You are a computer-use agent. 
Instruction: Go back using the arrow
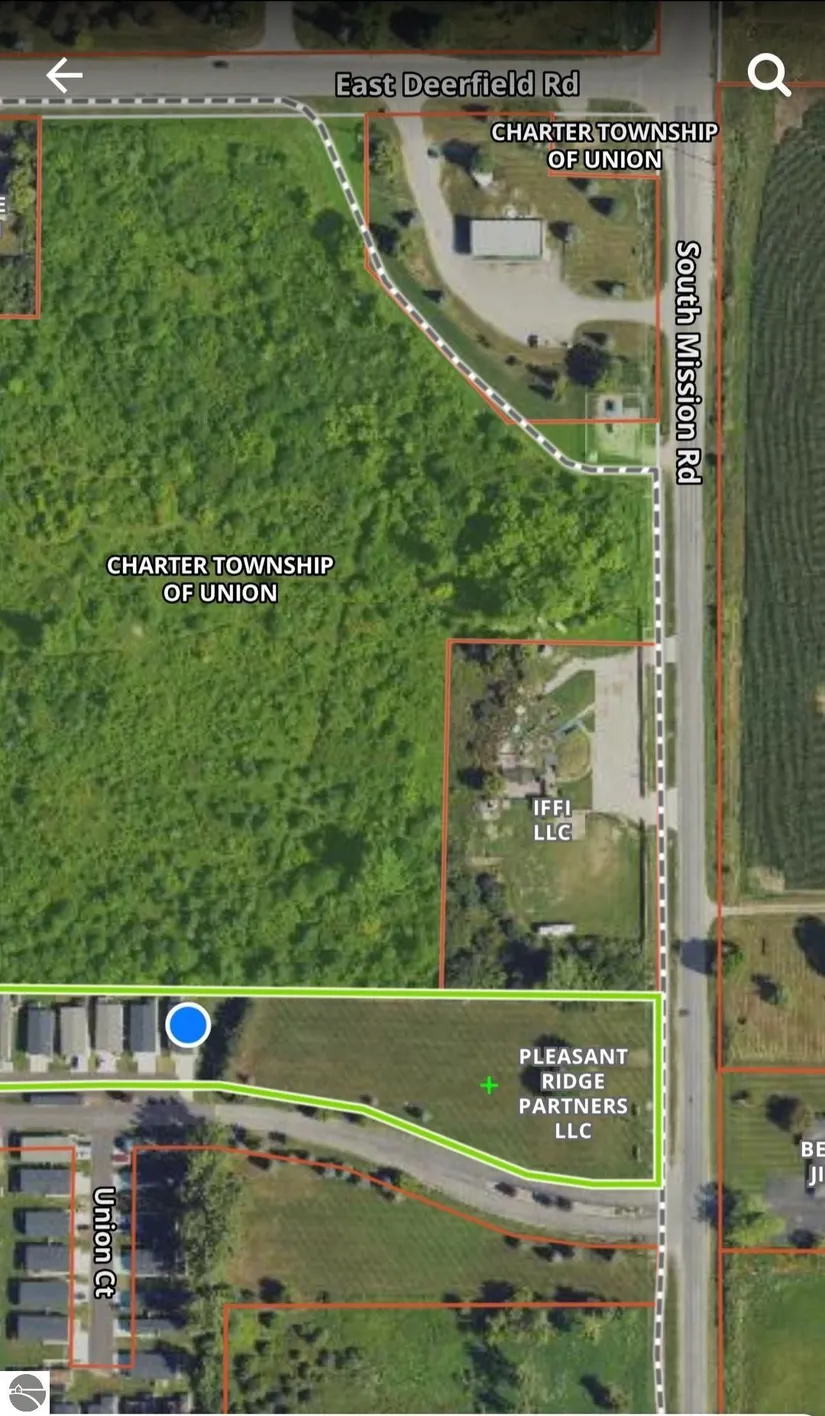(64, 75)
